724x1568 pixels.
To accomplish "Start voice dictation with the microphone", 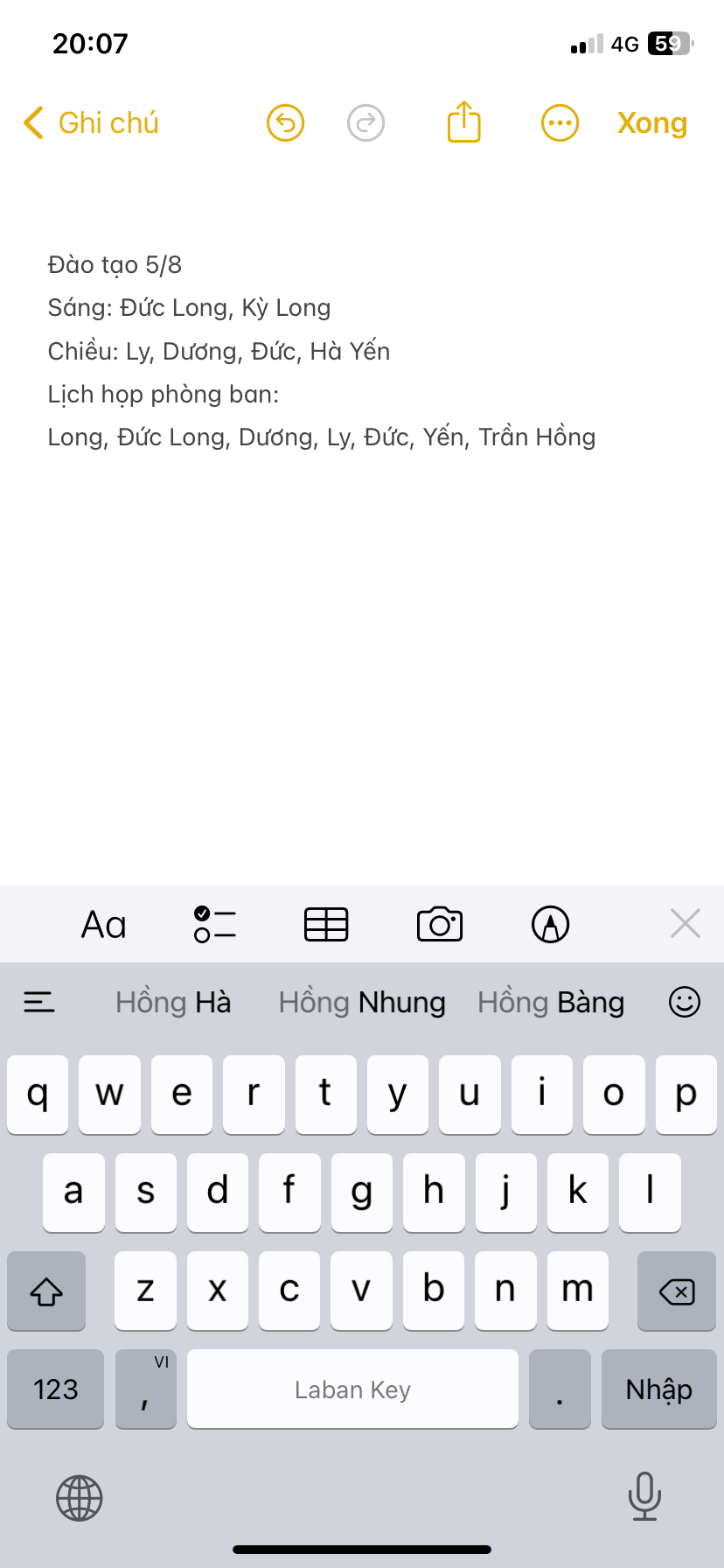I will point(644,1496).
